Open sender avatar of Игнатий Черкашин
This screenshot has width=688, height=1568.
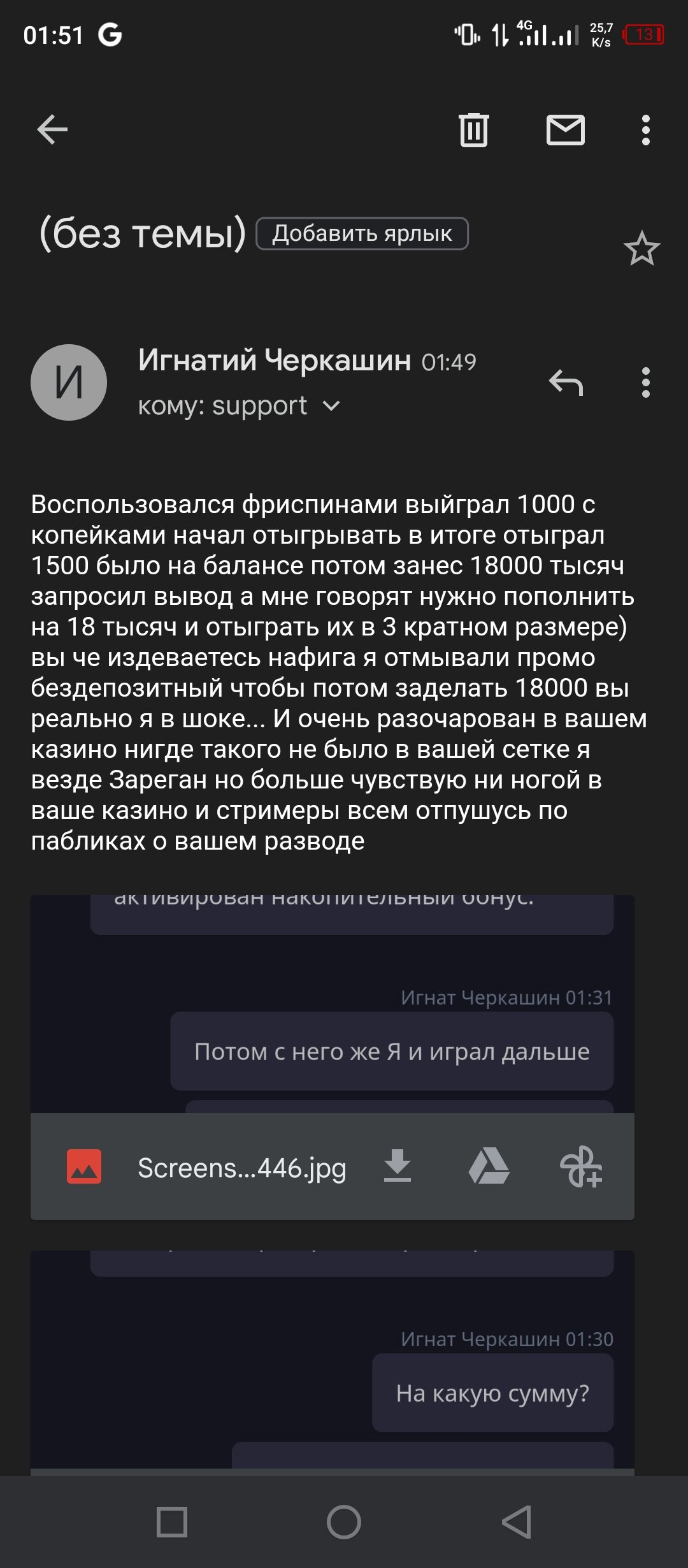click(69, 382)
